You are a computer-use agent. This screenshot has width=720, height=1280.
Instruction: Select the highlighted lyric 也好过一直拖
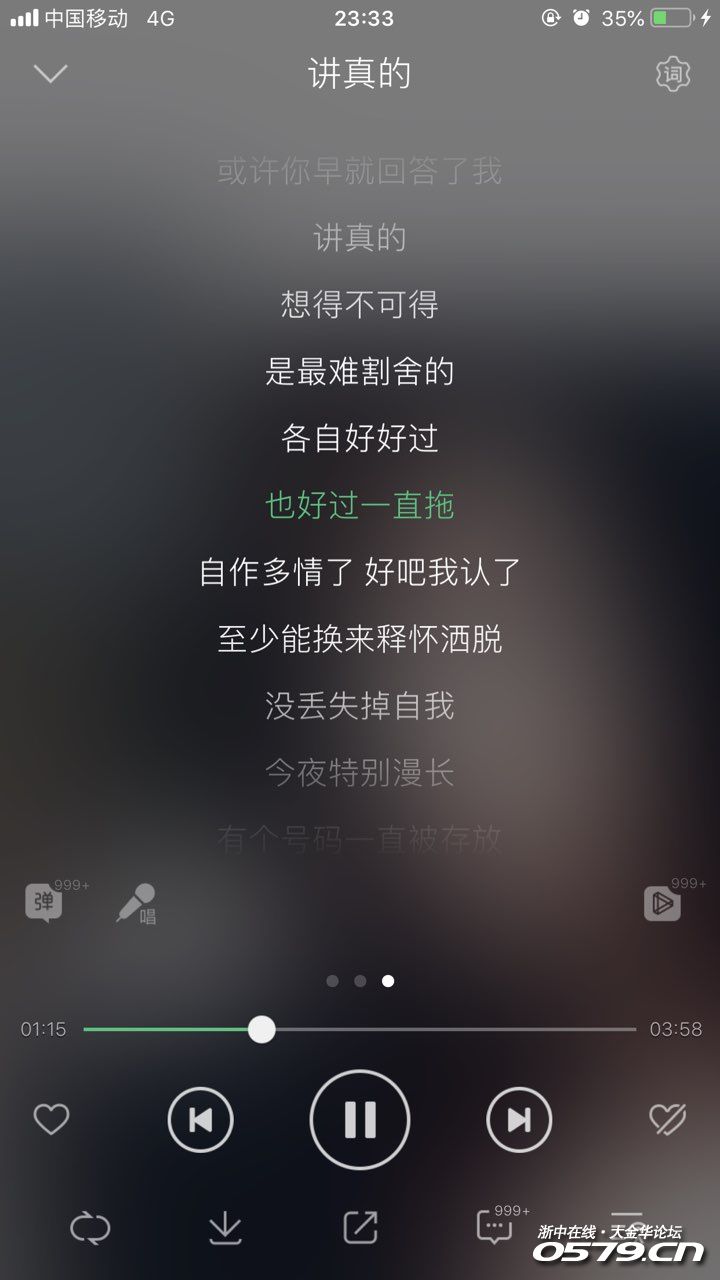360,506
